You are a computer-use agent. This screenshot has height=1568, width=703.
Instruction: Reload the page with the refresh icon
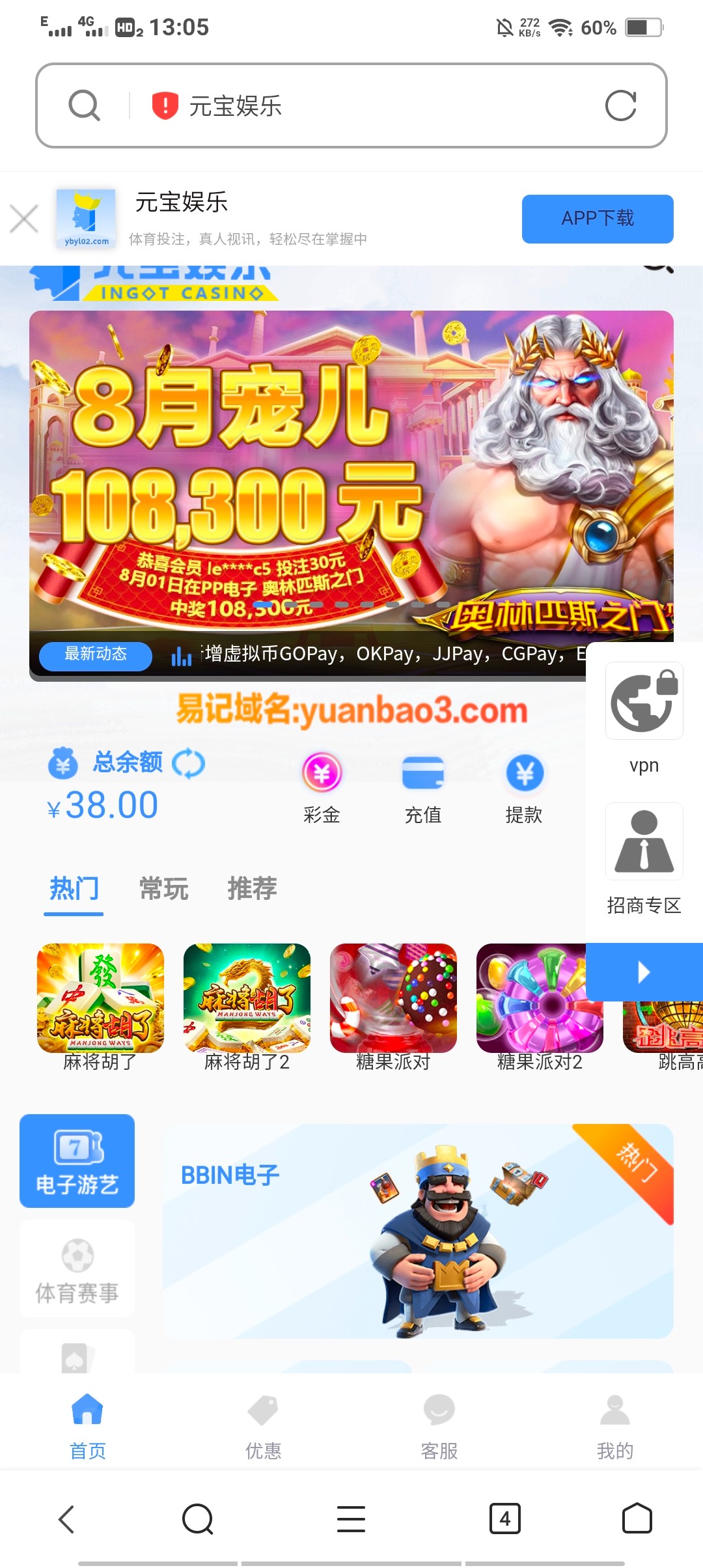coord(620,105)
